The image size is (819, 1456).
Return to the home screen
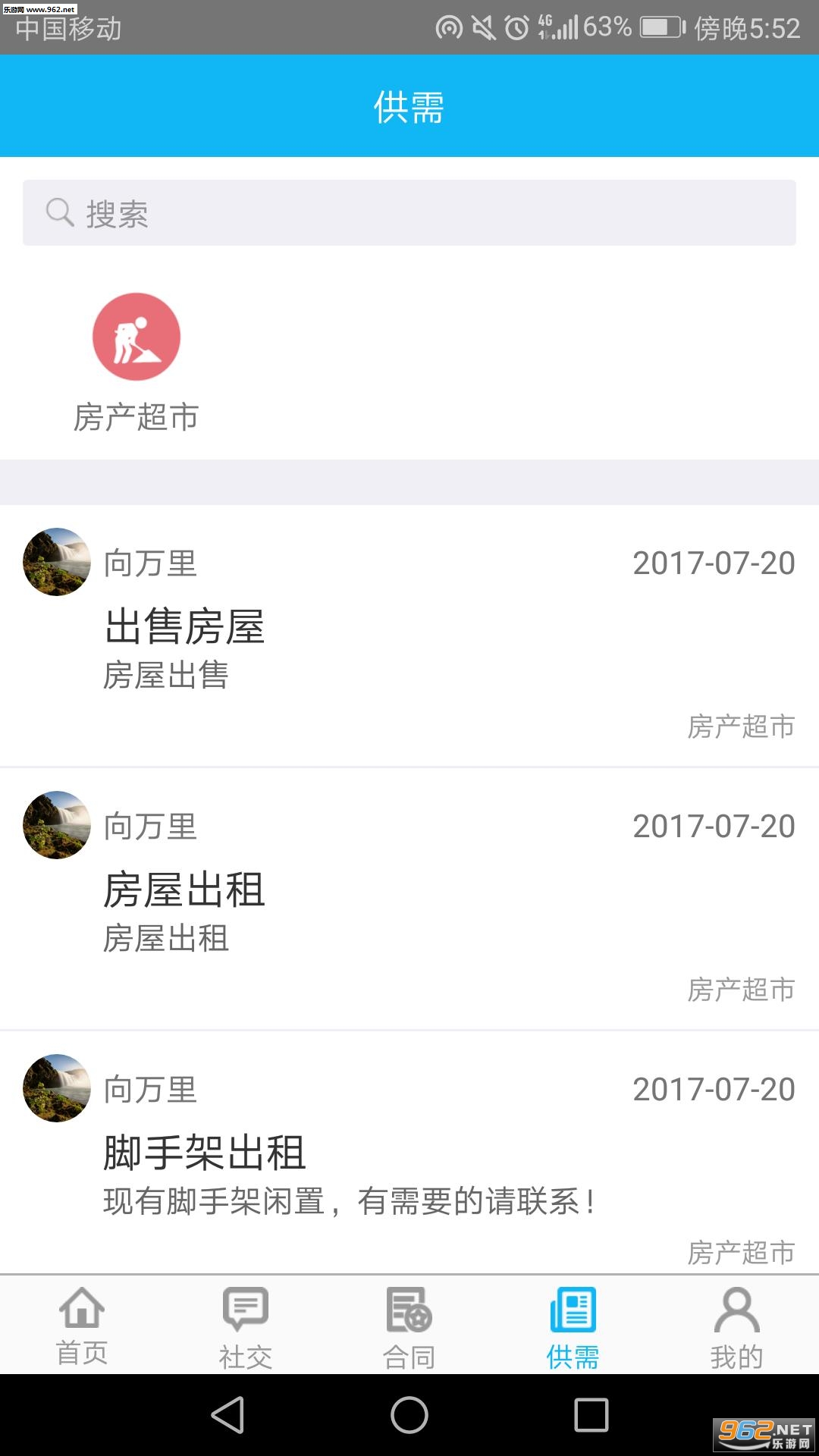point(409,1415)
